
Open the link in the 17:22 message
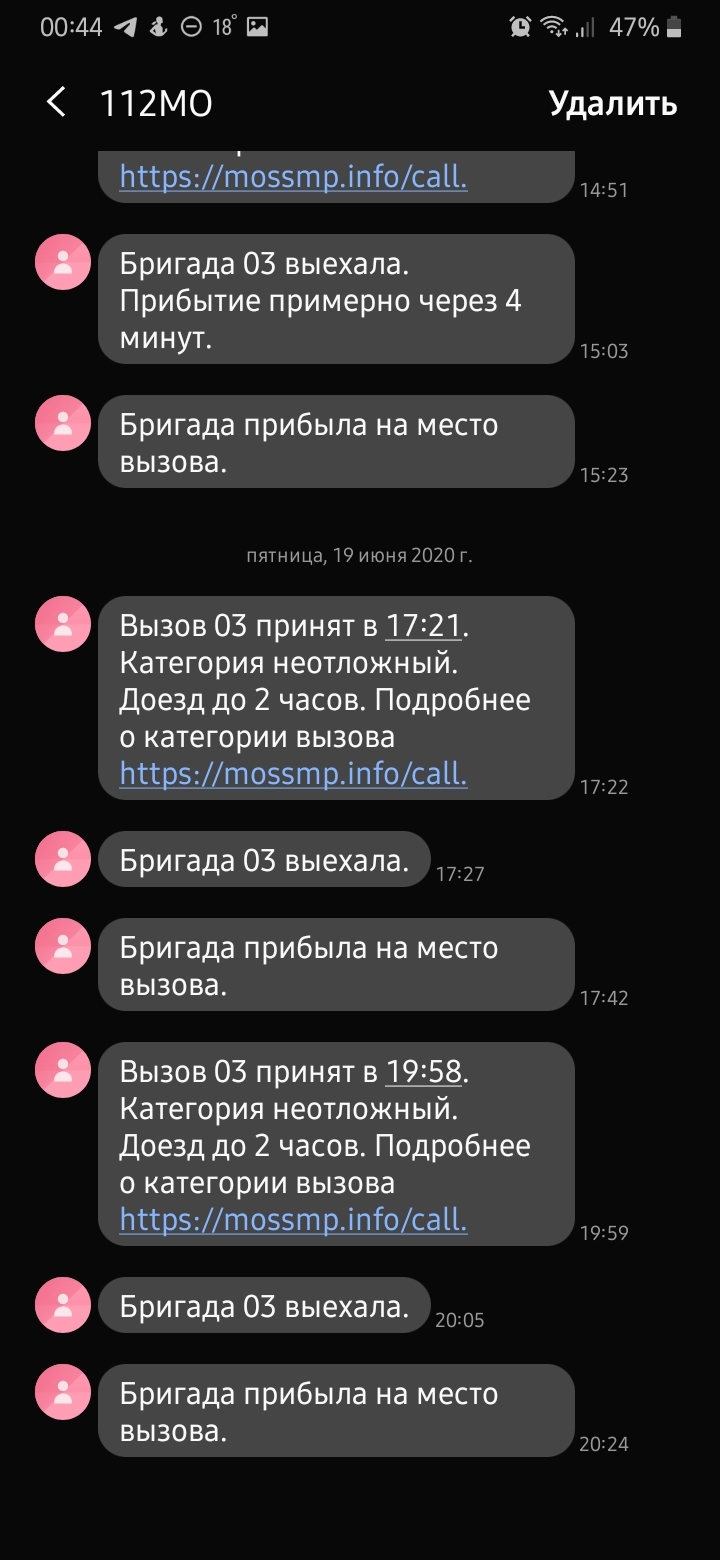pos(293,774)
